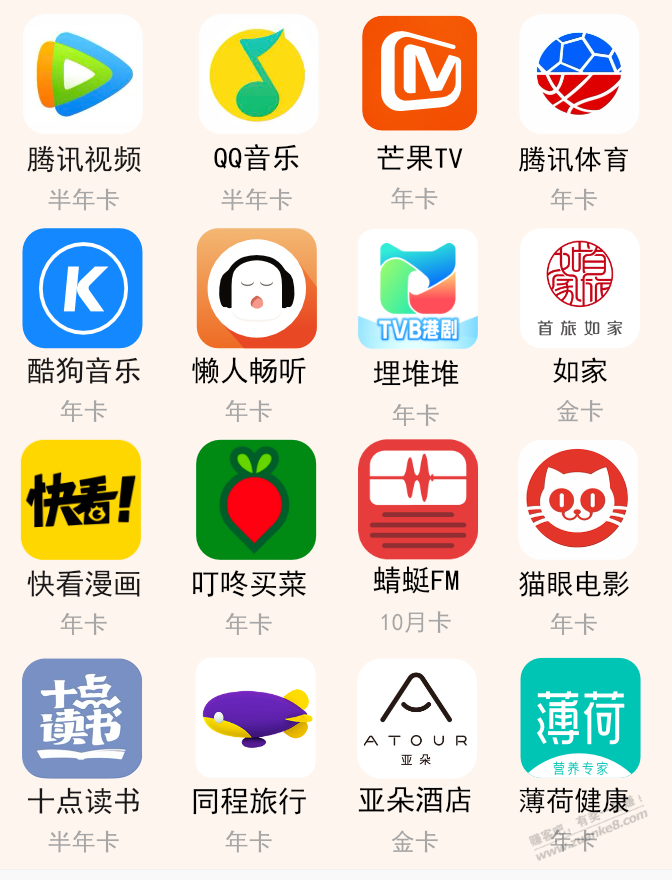Pick the 腾讯体育 annual card
This screenshot has height=880, width=672.
579,75
